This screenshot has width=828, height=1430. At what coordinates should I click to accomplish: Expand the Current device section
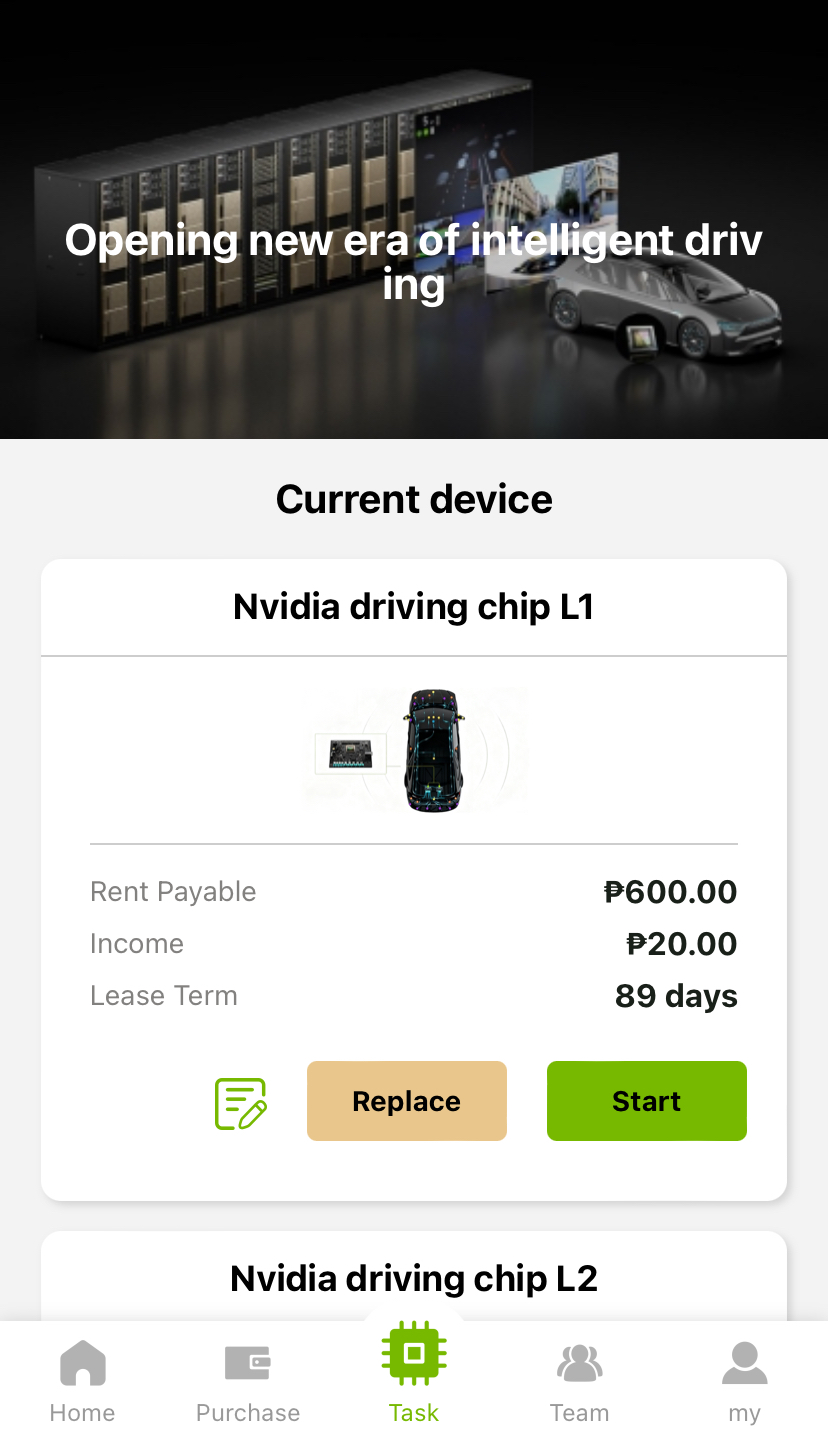414,498
